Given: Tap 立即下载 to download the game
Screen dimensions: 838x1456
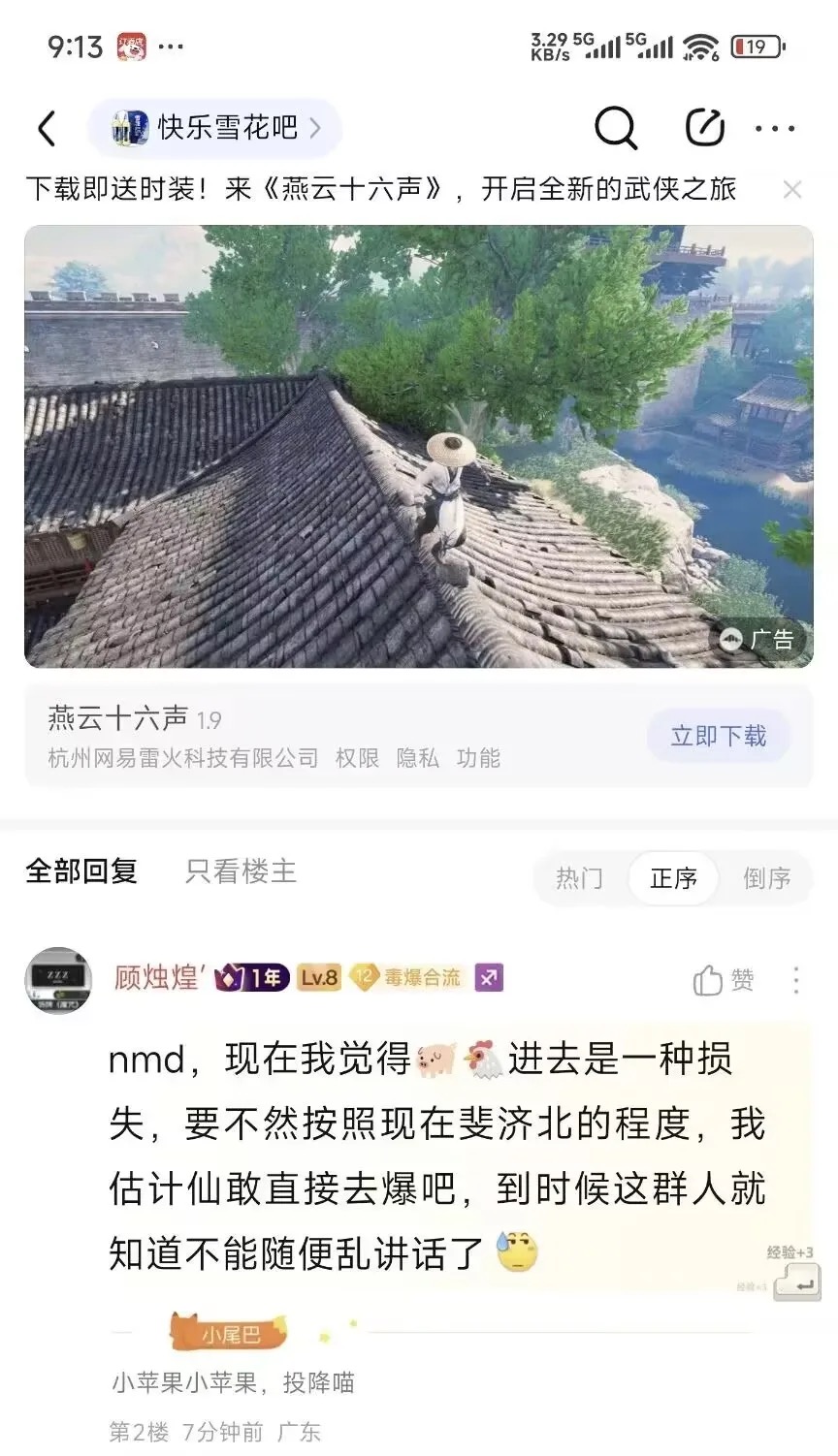Looking at the screenshot, I should (x=718, y=736).
